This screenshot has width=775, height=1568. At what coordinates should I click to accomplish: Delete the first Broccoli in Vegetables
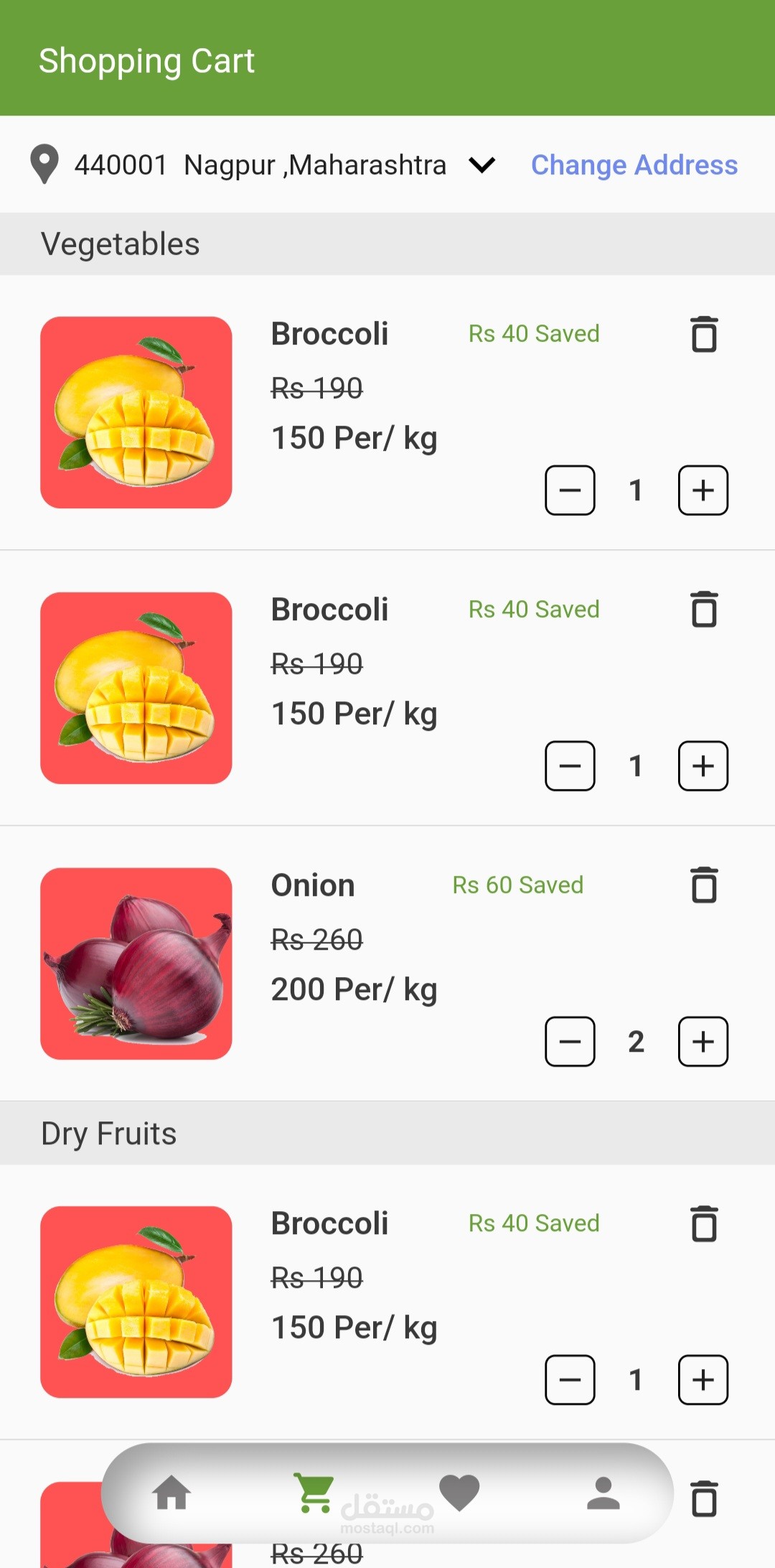(x=704, y=335)
